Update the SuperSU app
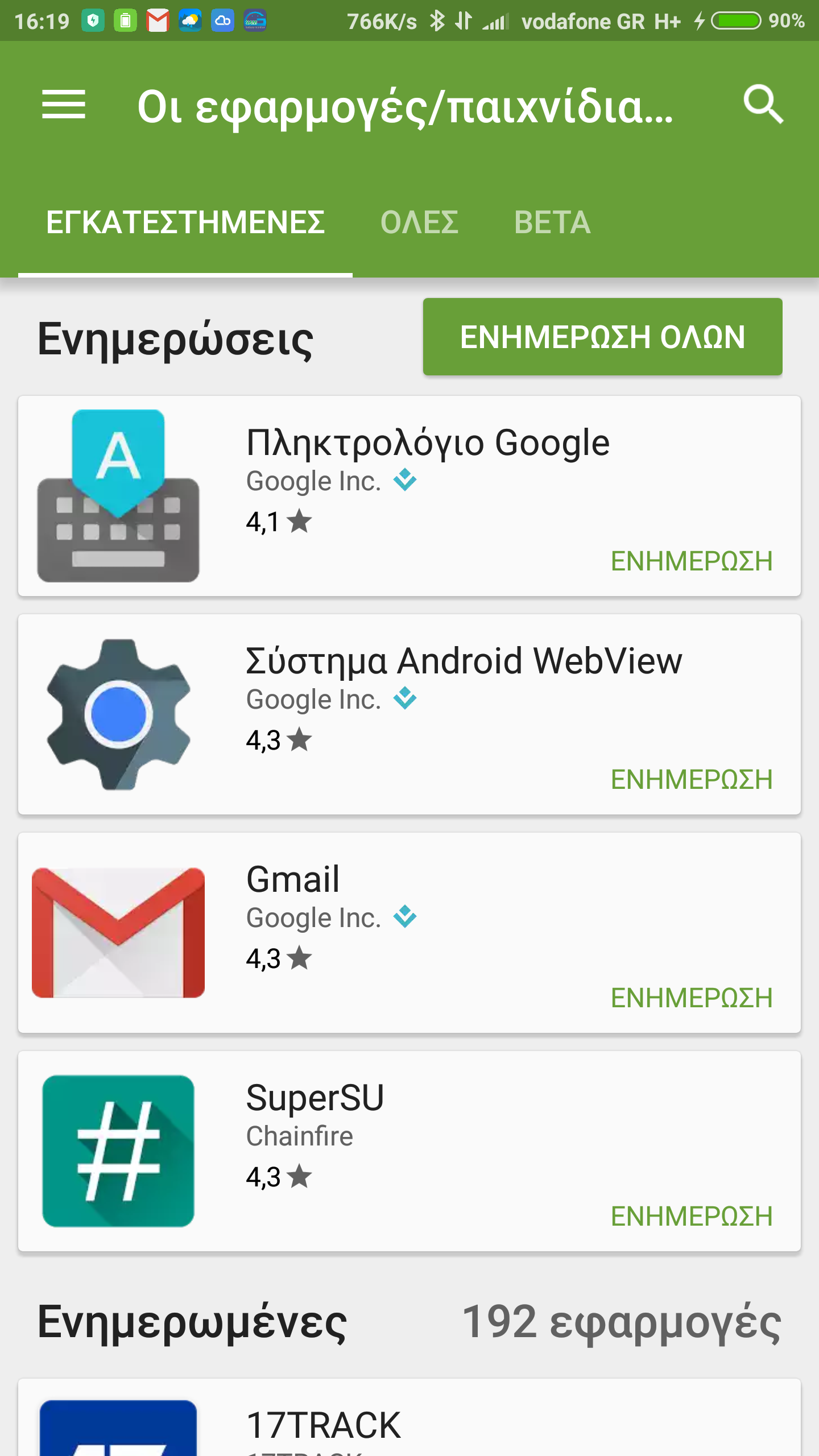This screenshot has width=819, height=1456. [x=691, y=1217]
